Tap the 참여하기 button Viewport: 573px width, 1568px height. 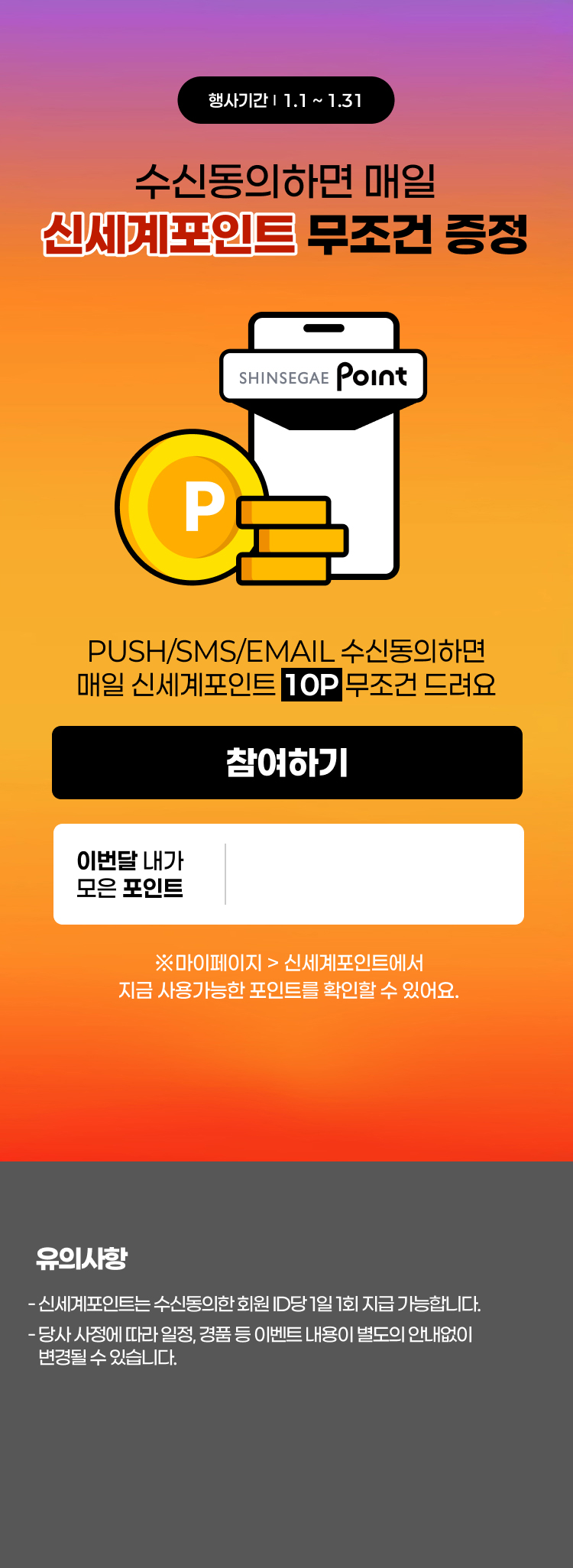[286, 763]
